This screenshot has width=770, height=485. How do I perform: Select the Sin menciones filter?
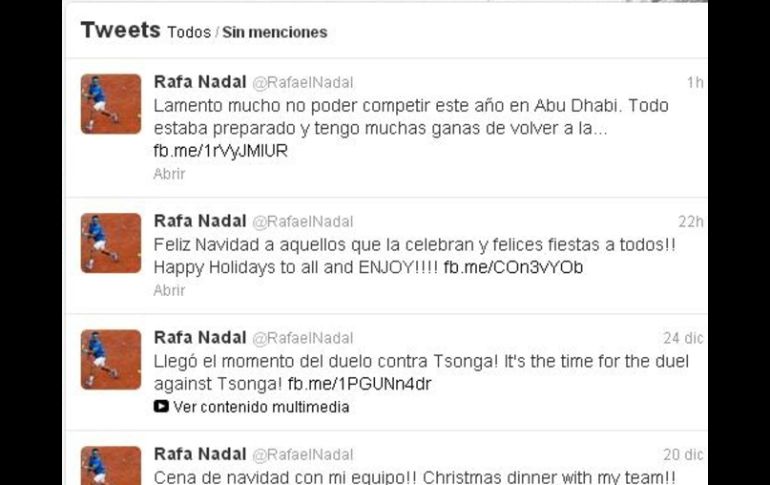click(274, 32)
